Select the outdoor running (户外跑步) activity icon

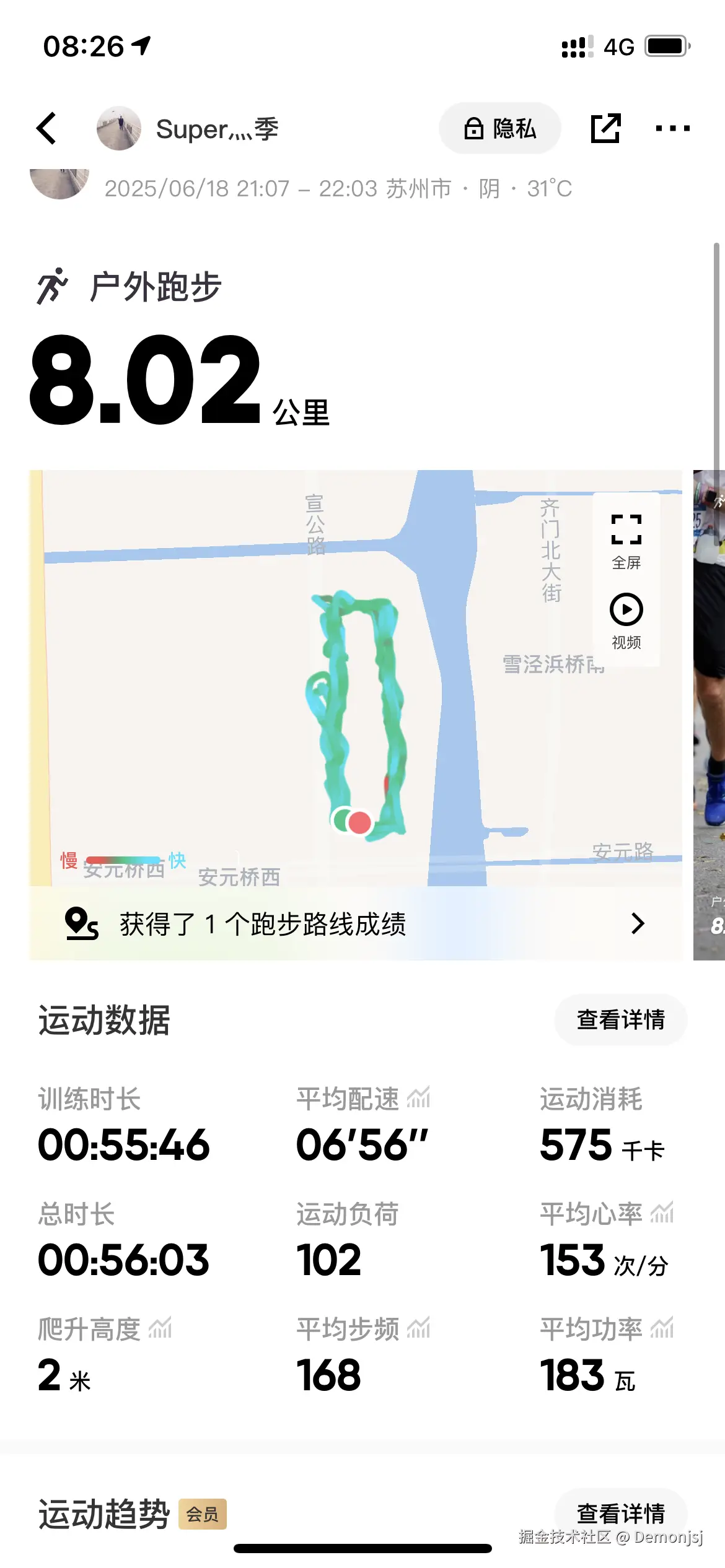tap(53, 285)
